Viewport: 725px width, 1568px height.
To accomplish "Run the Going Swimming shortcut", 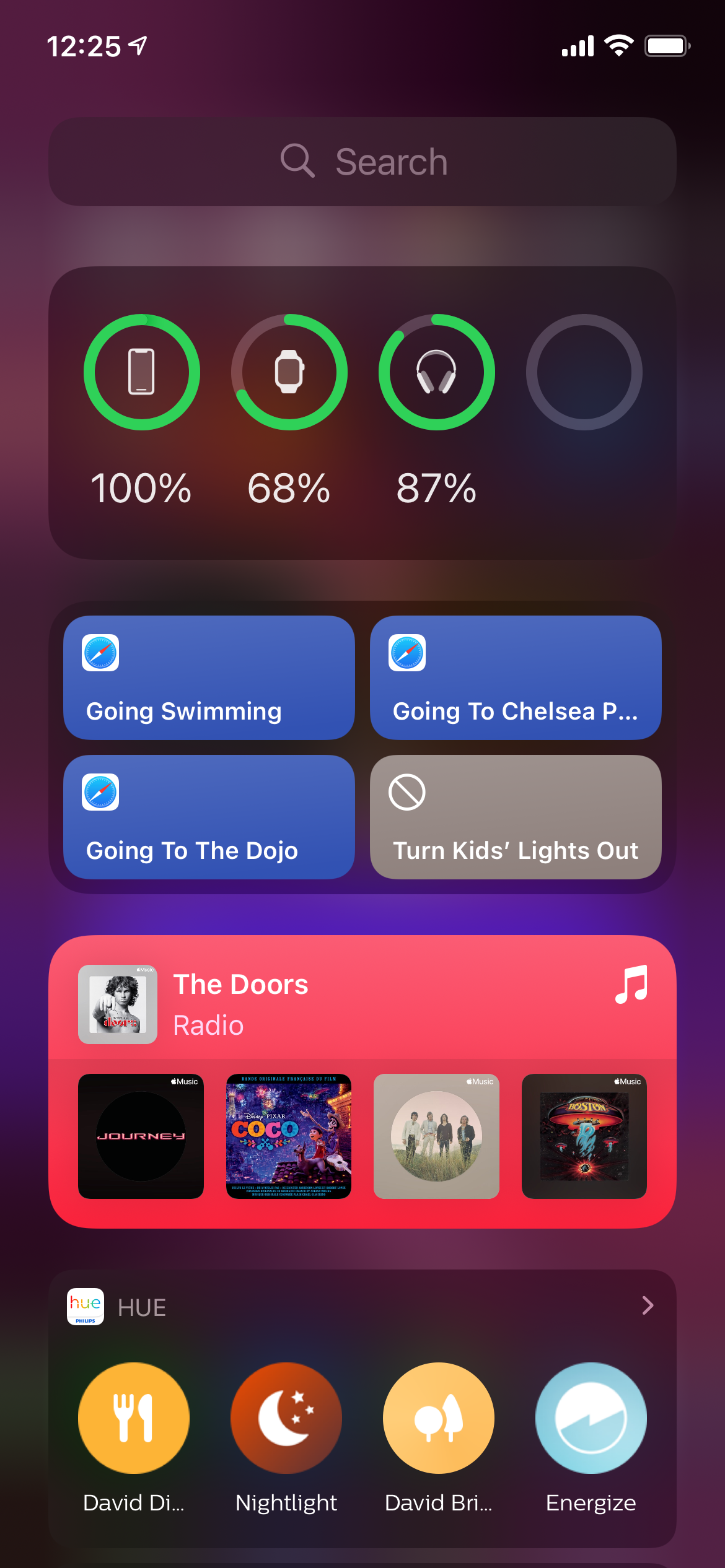I will (209, 677).
